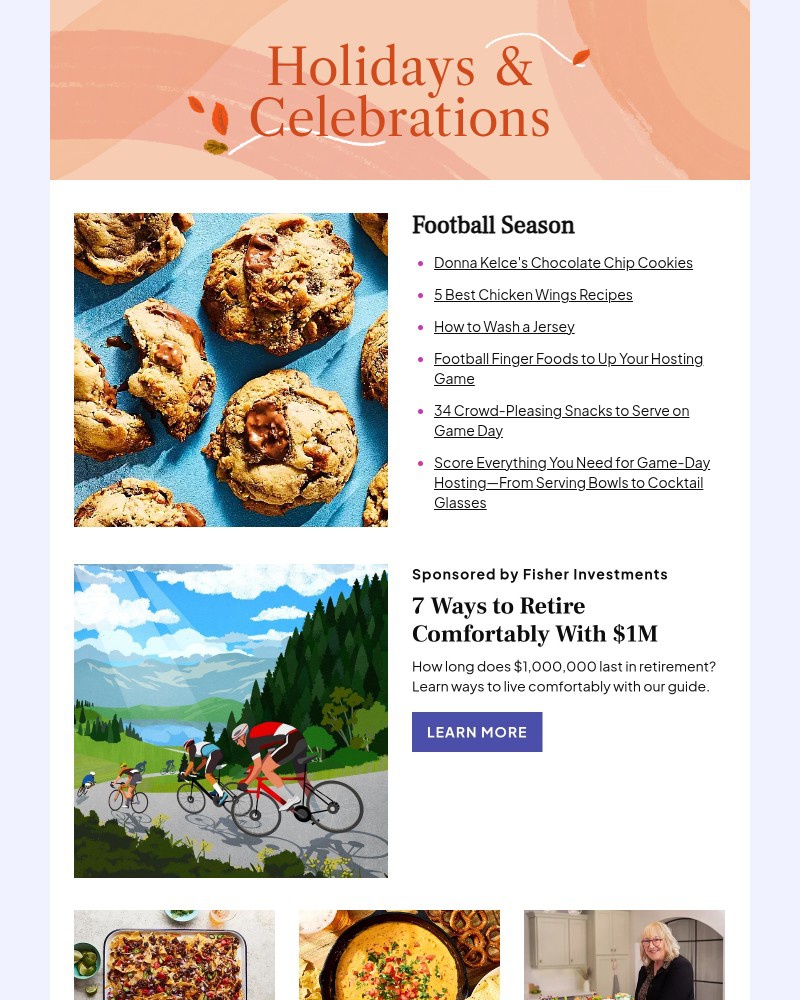This screenshot has width=800, height=1000.
Task: Open Donna Kelce's Chocolate Chip Cookies recipe link
Action: [563, 262]
